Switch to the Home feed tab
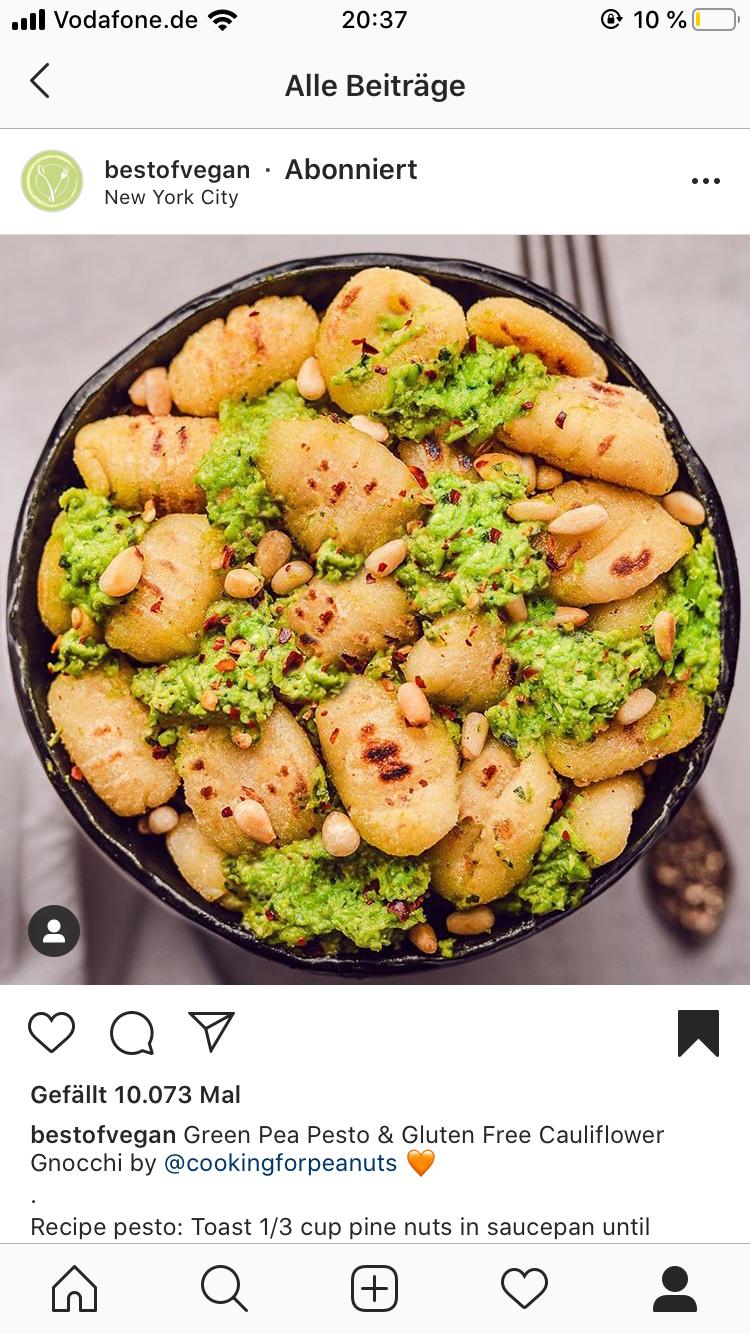The height and width of the screenshot is (1334, 750). [x=75, y=1288]
